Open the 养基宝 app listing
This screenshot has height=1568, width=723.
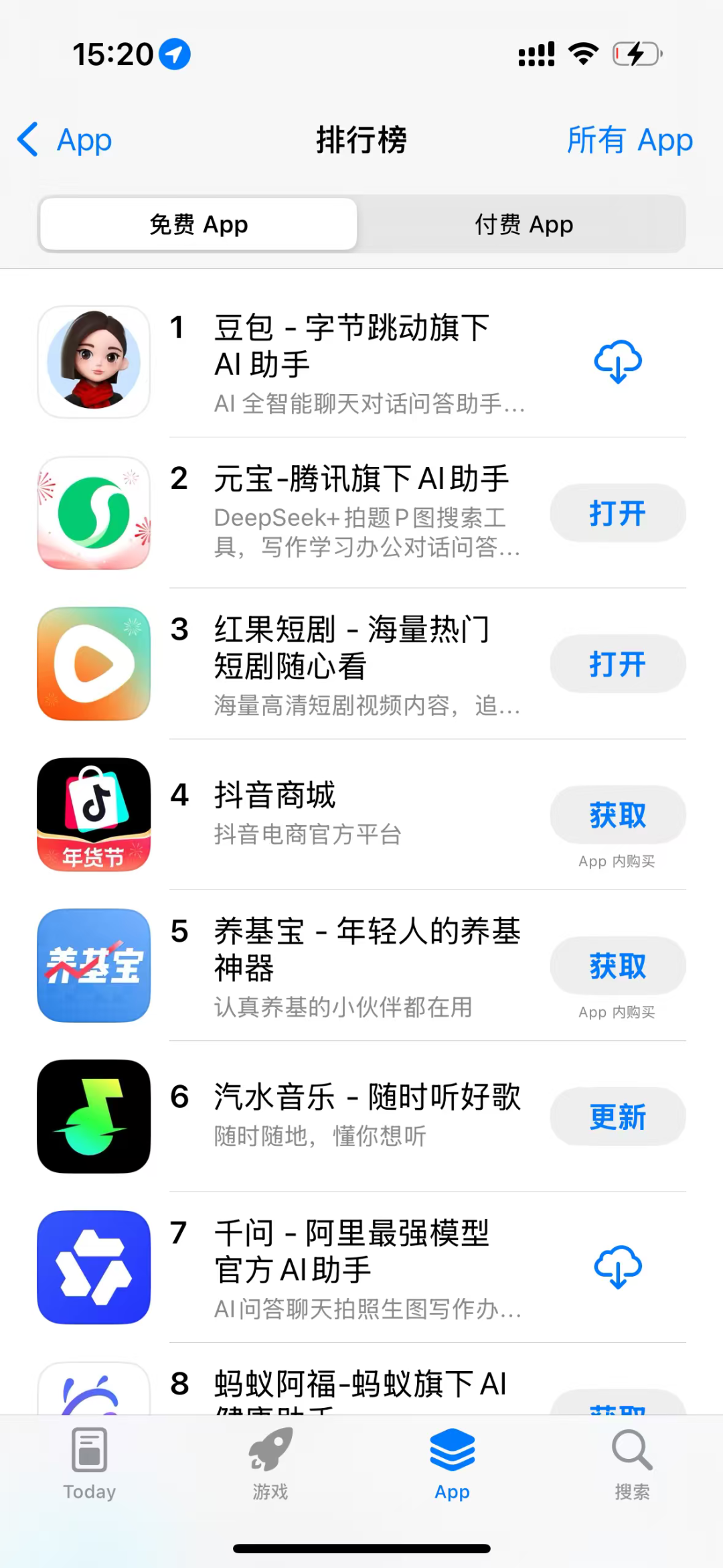366,948
